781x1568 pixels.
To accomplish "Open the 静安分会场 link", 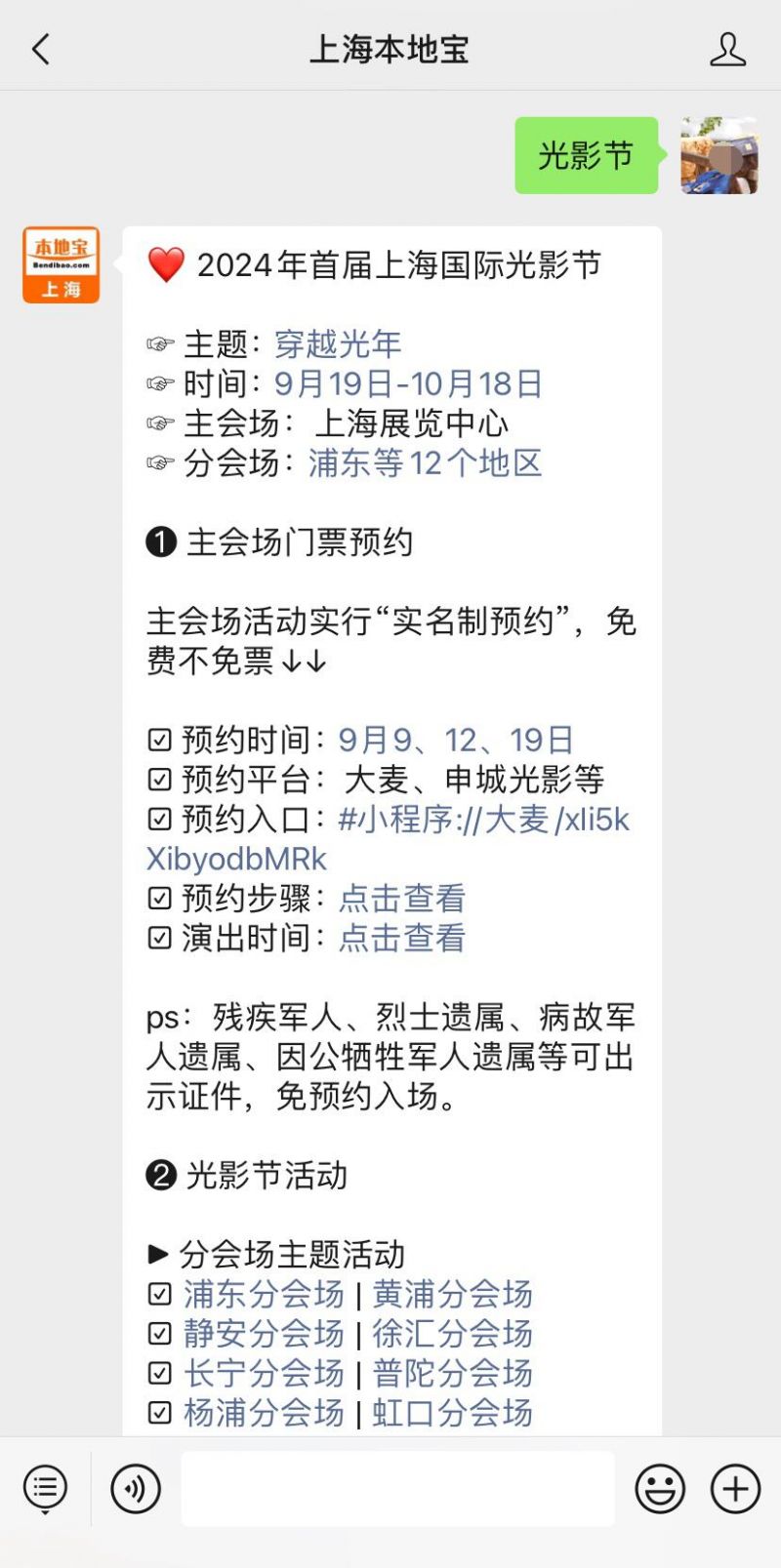I will click(264, 1333).
